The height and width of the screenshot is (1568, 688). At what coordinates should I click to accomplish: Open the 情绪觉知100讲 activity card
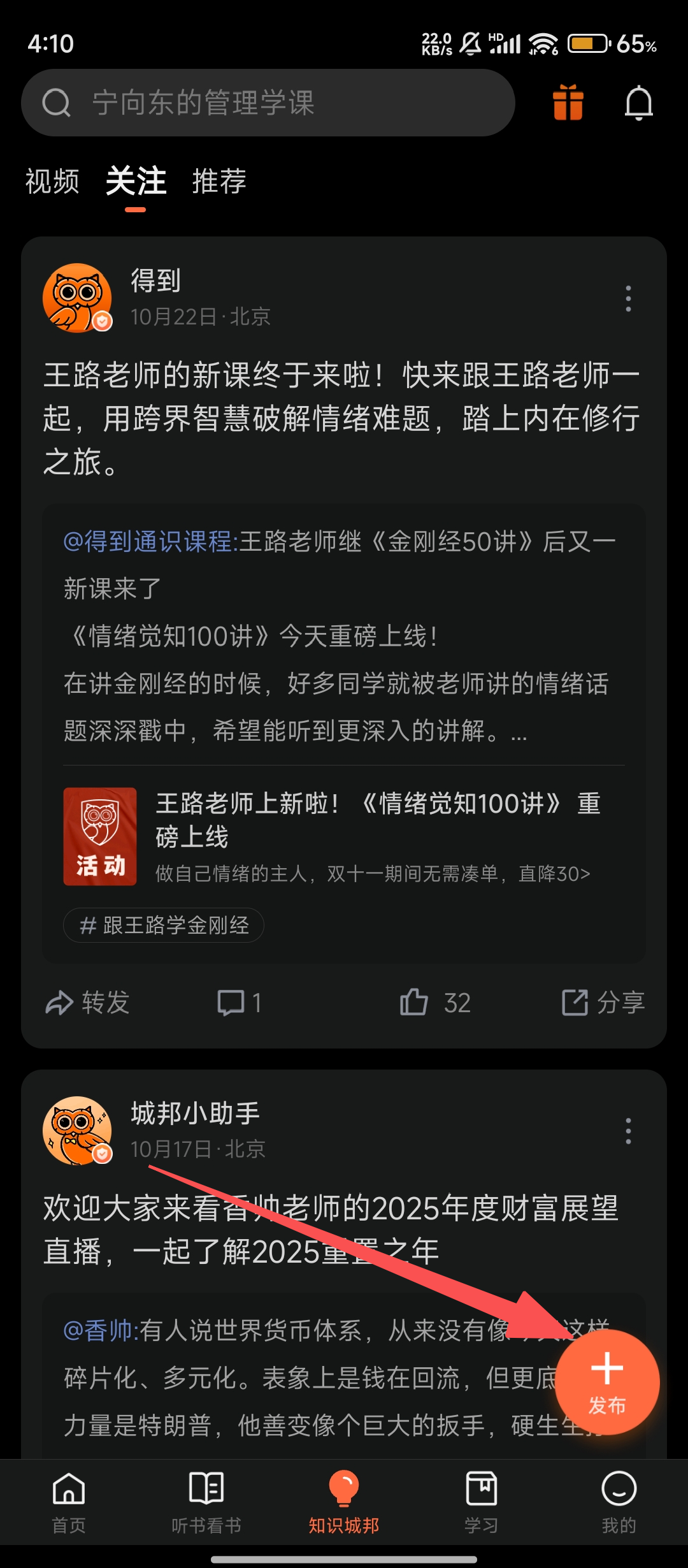click(344, 836)
